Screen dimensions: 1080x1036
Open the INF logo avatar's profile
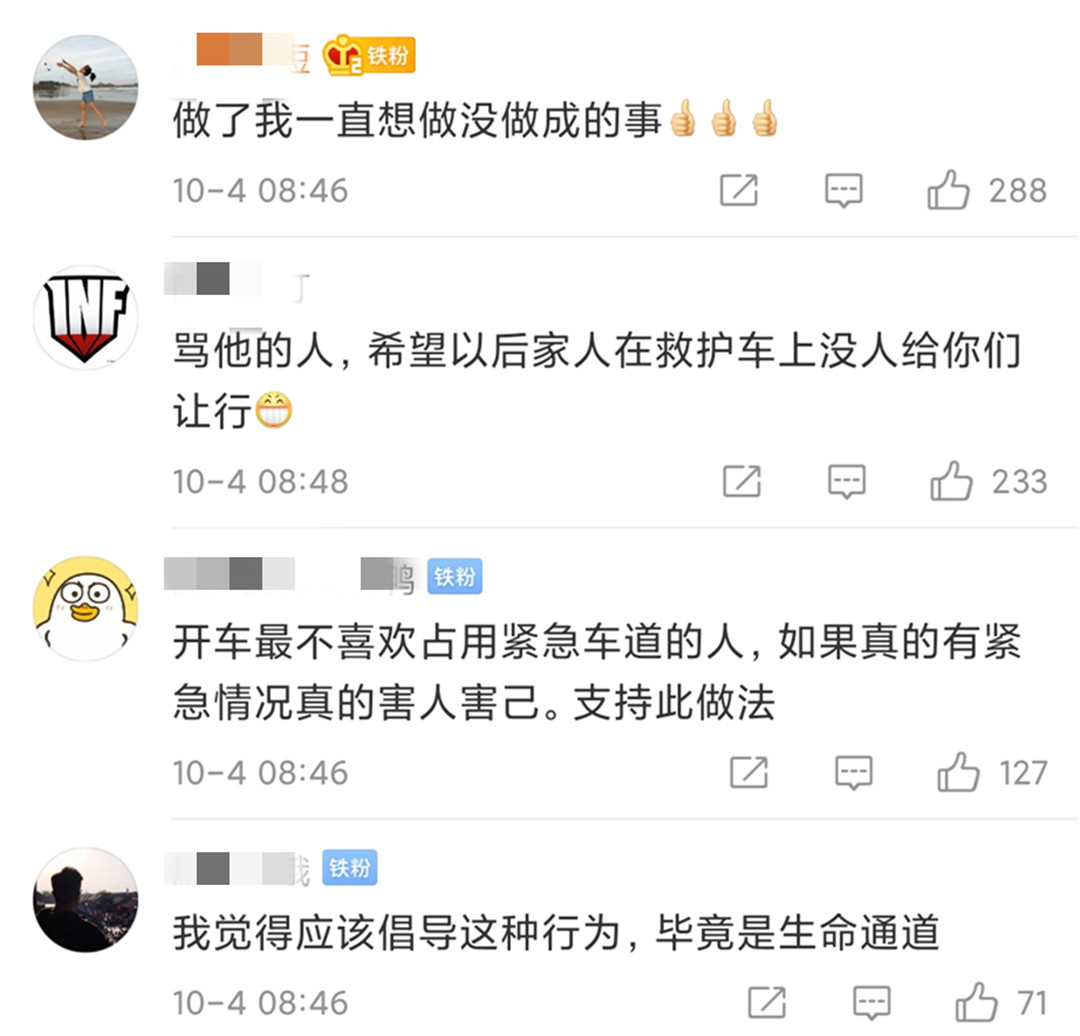[x=85, y=318]
